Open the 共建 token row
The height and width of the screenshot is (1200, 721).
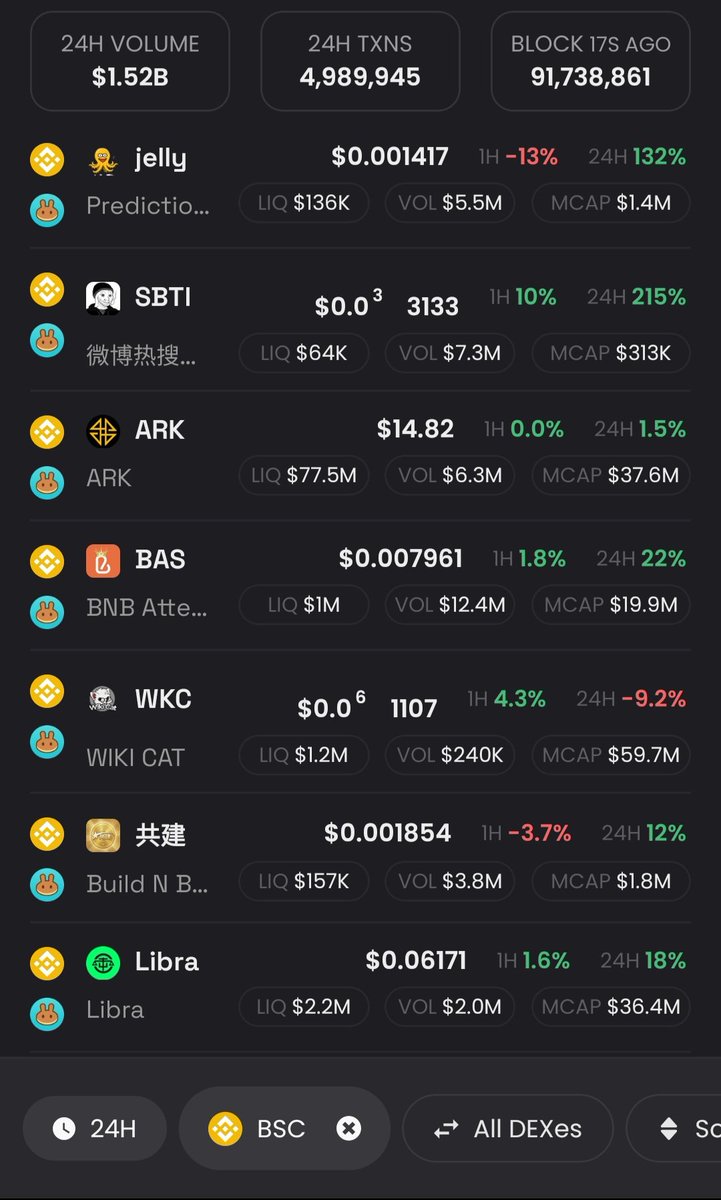(x=160, y=835)
